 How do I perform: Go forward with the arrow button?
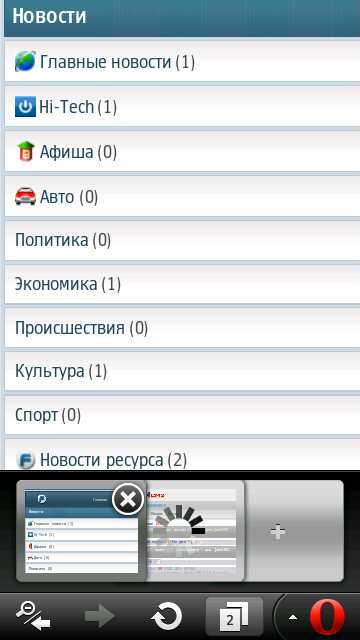(100, 616)
